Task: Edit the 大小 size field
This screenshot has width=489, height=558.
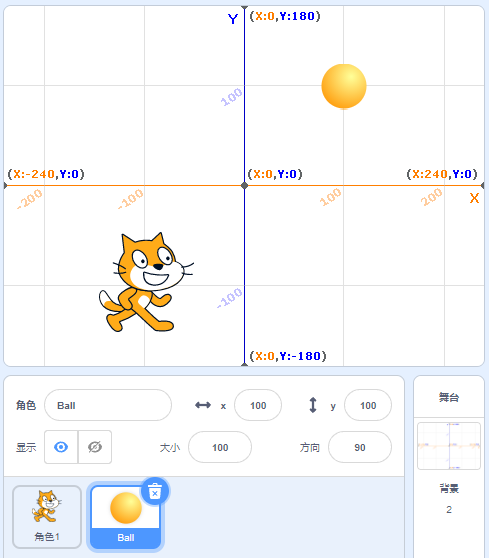Action: click(220, 447)
